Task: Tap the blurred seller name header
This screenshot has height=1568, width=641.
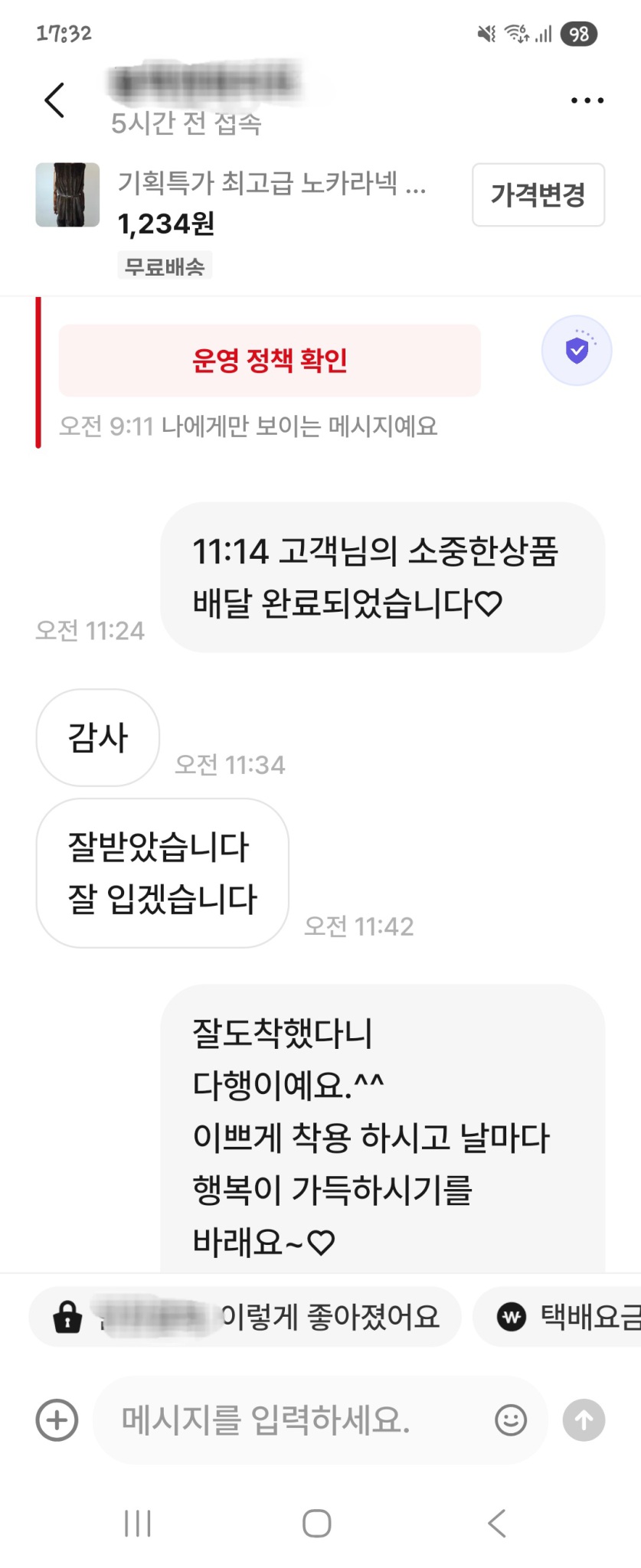Action: click(x=205, y=84)
